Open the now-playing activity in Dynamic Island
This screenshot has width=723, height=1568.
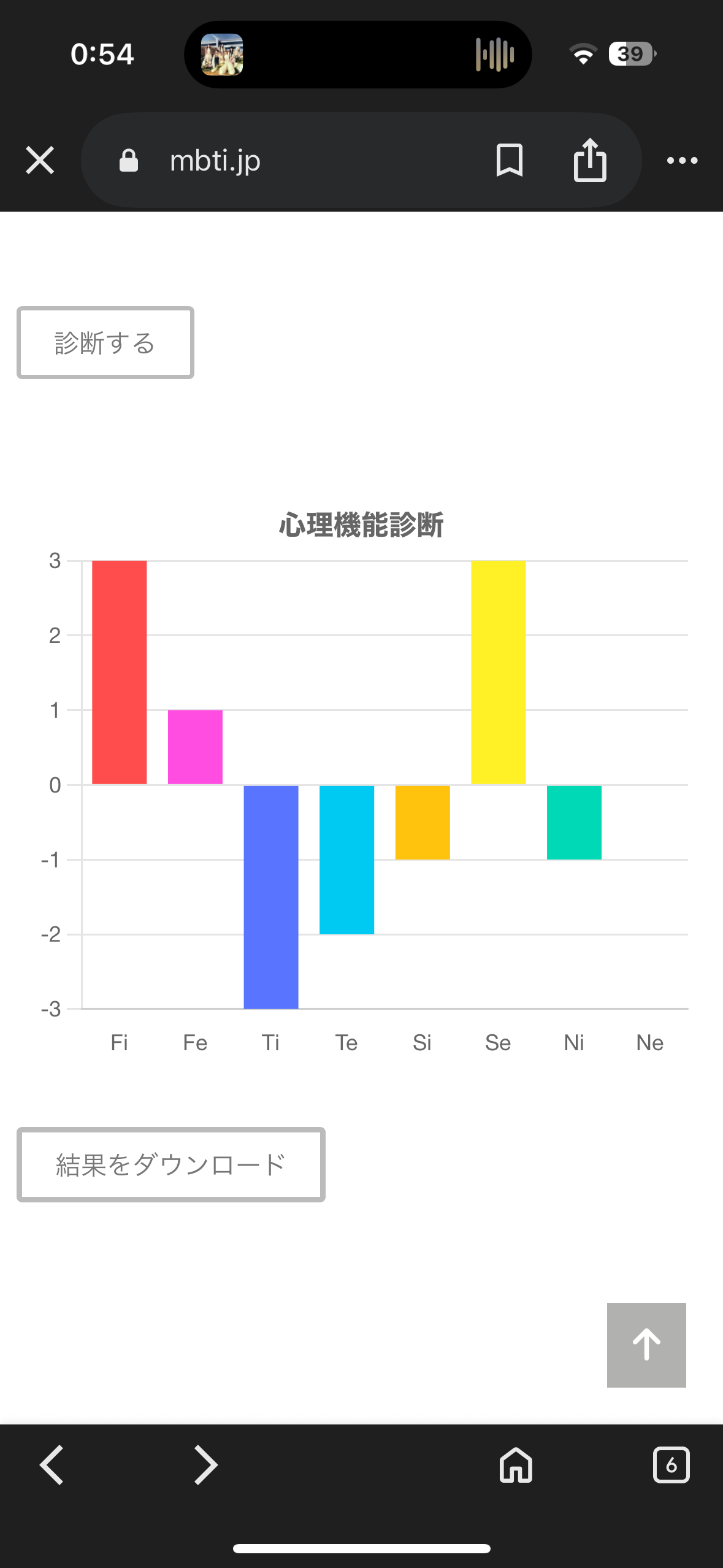pos(358,55)
